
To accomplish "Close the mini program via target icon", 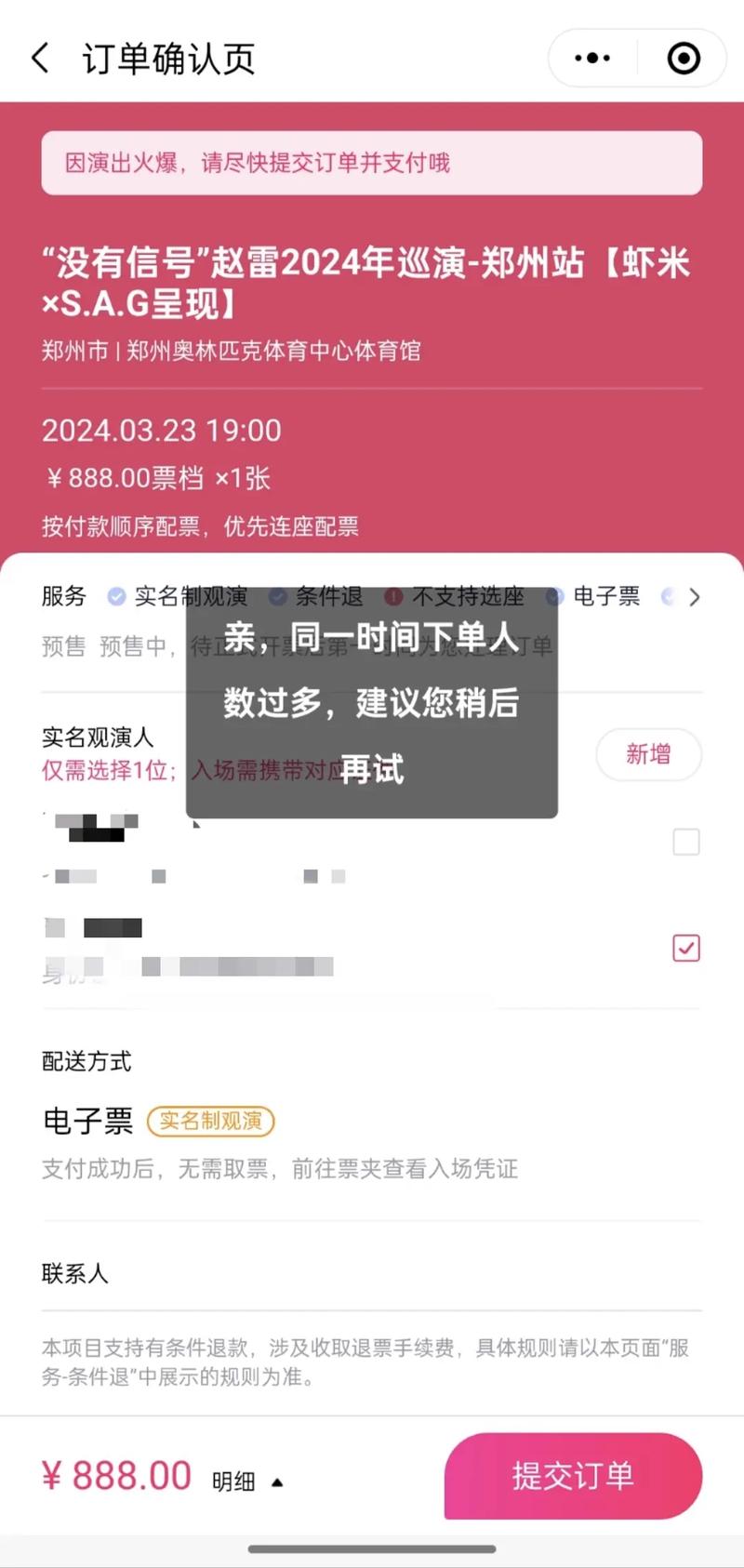I will 684,59.
